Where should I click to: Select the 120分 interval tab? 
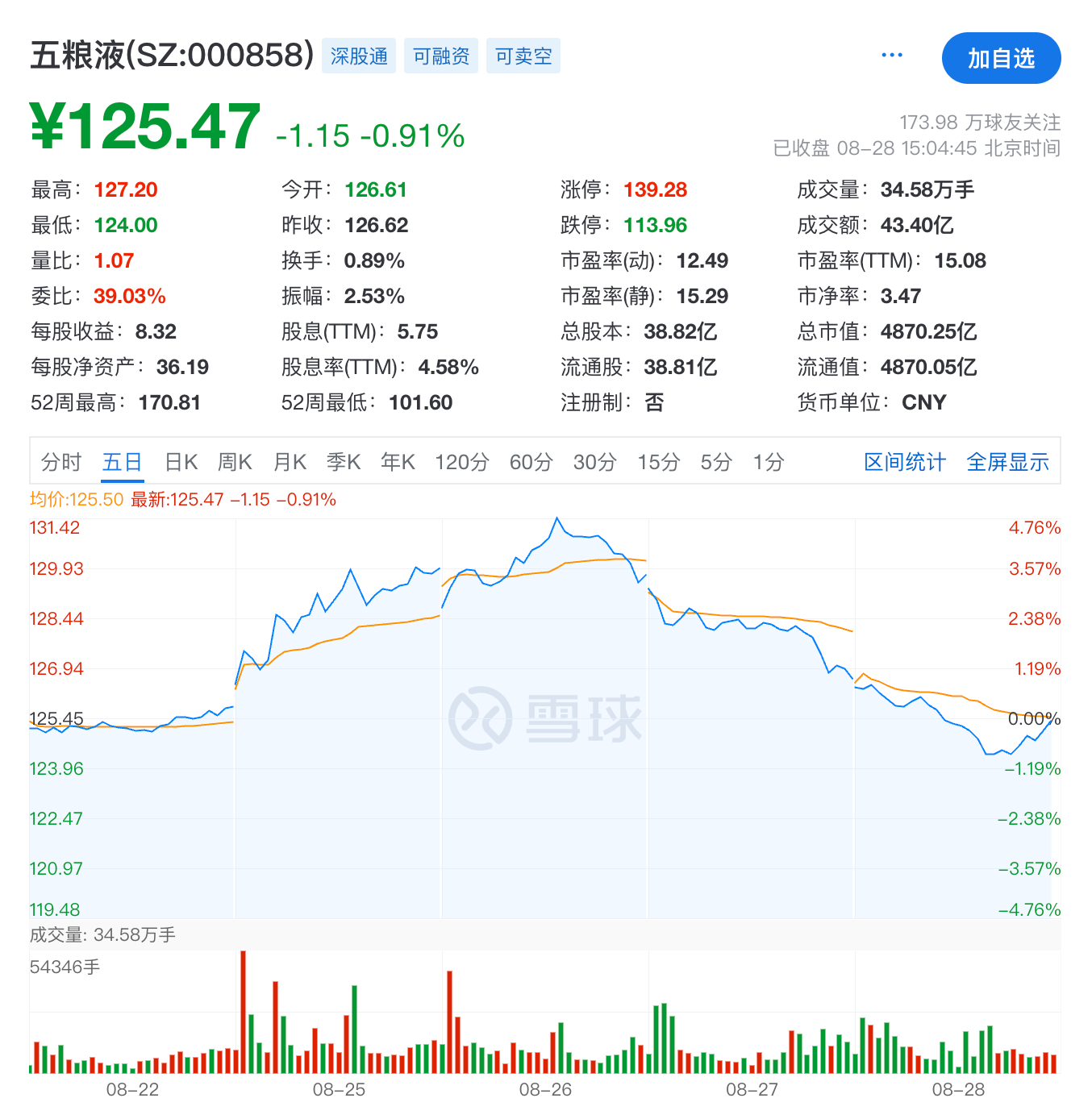click(x=462, y=462)
